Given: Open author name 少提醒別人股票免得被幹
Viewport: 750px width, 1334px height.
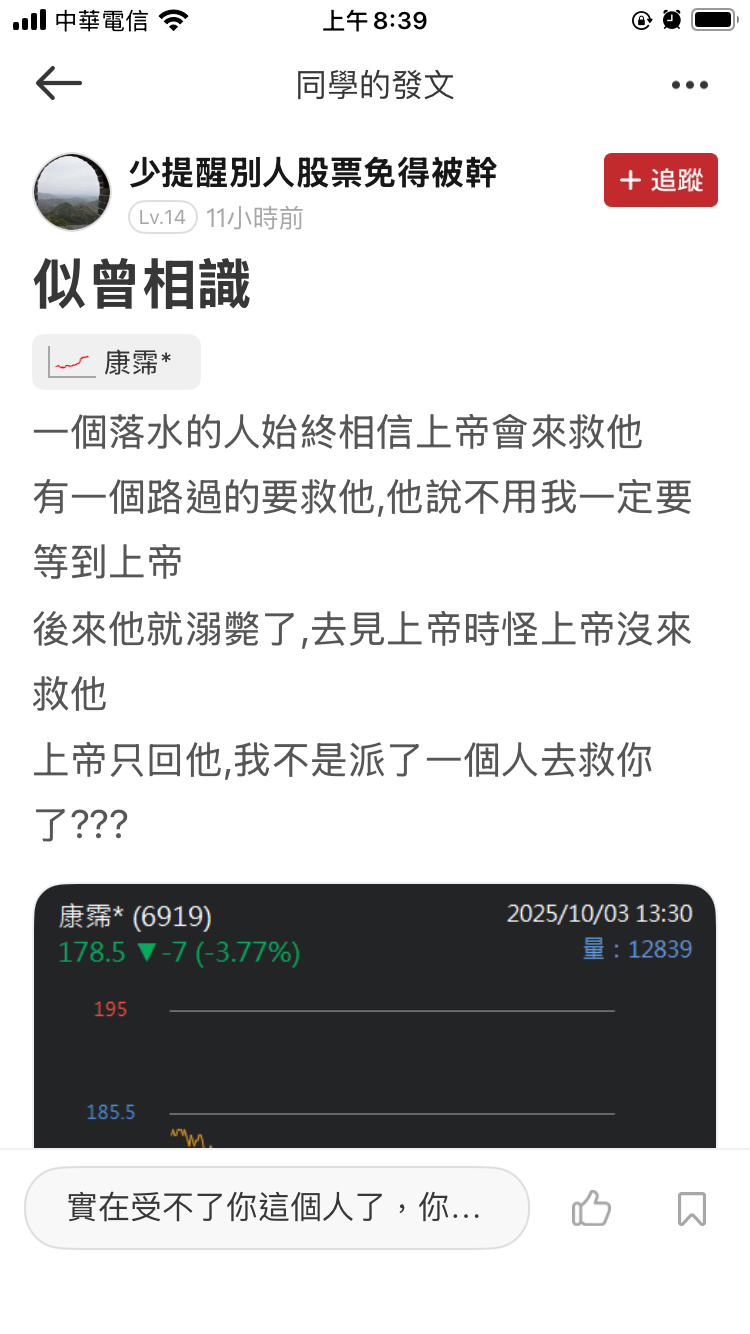Looking at the screenshot, I should pos(312,173).
